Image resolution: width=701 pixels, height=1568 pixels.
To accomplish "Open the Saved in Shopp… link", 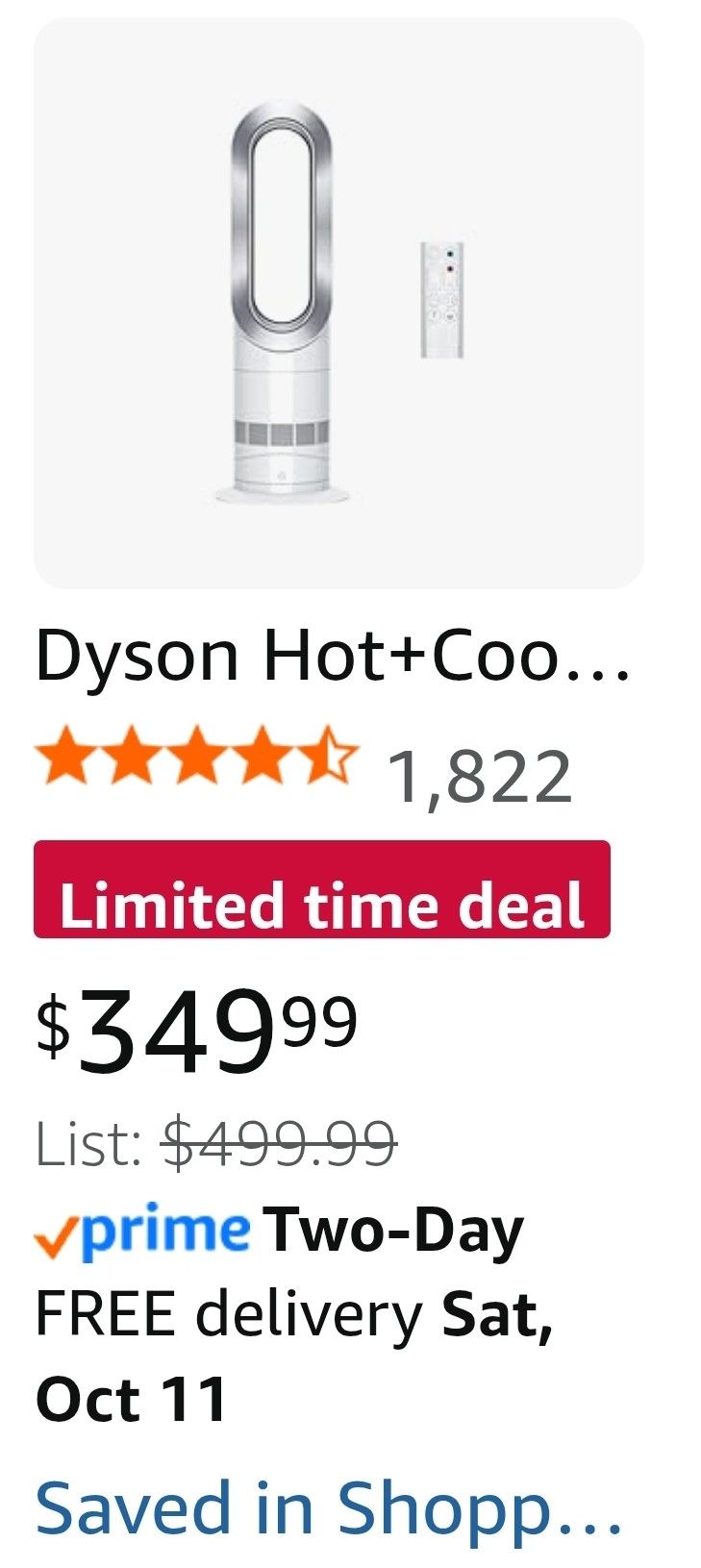I will tap(328, 1506).
